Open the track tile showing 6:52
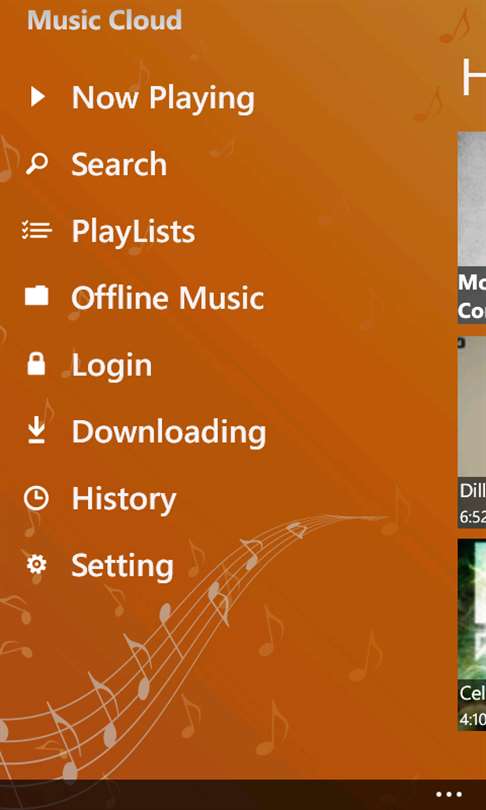This screenshot has height=810, width=486. point(472,432)
